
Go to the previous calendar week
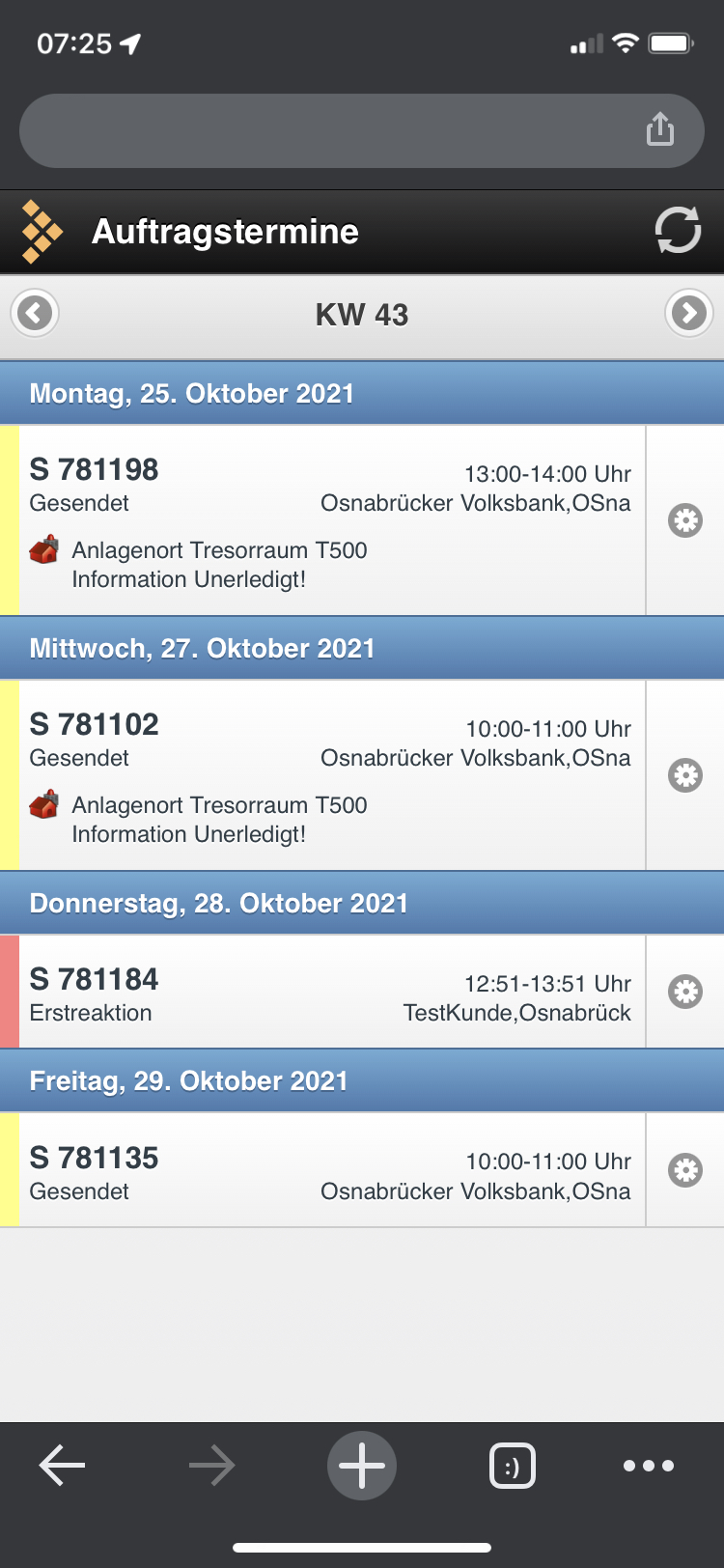36,314
